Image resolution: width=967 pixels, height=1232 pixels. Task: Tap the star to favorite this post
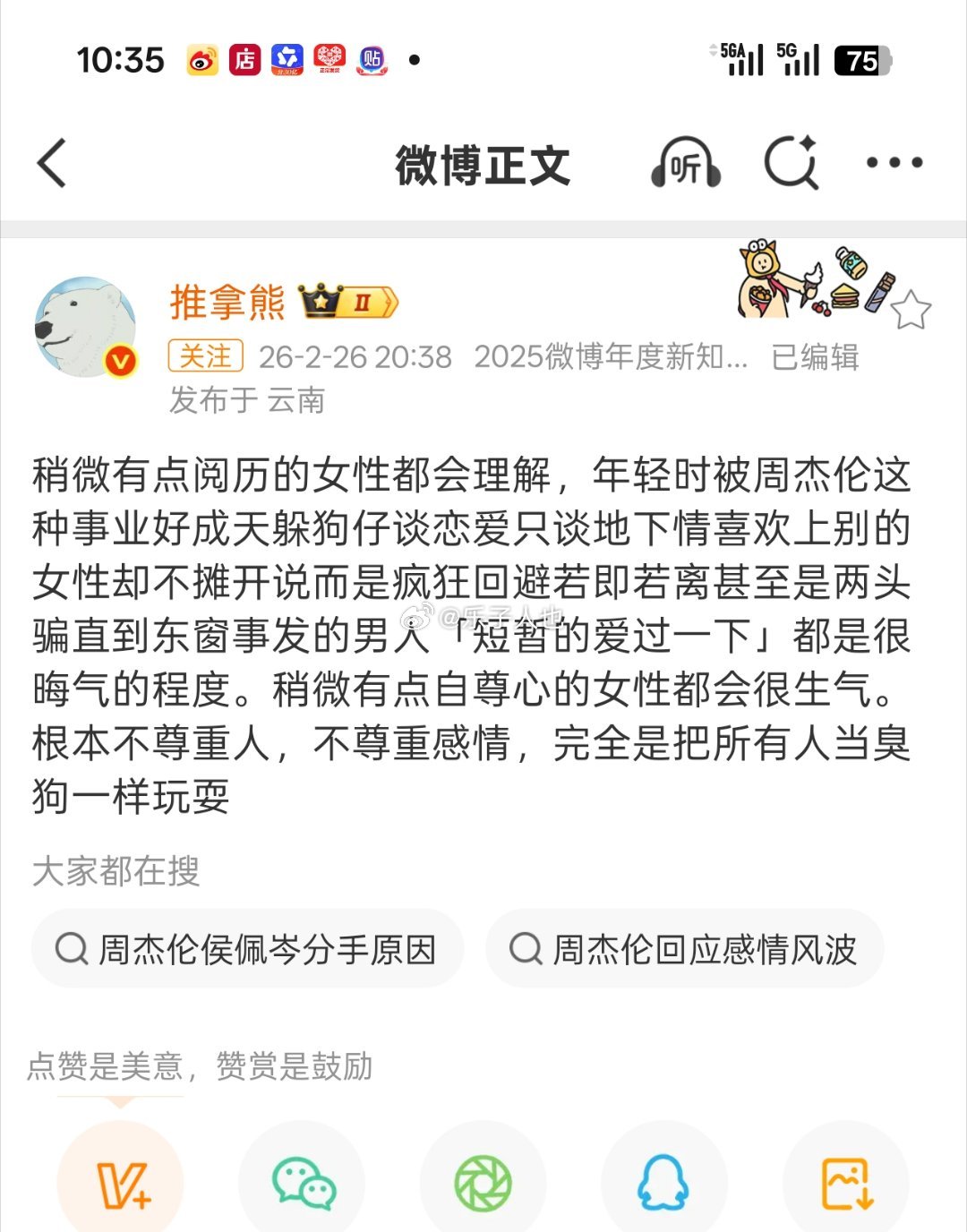click(x=911, y=307)
